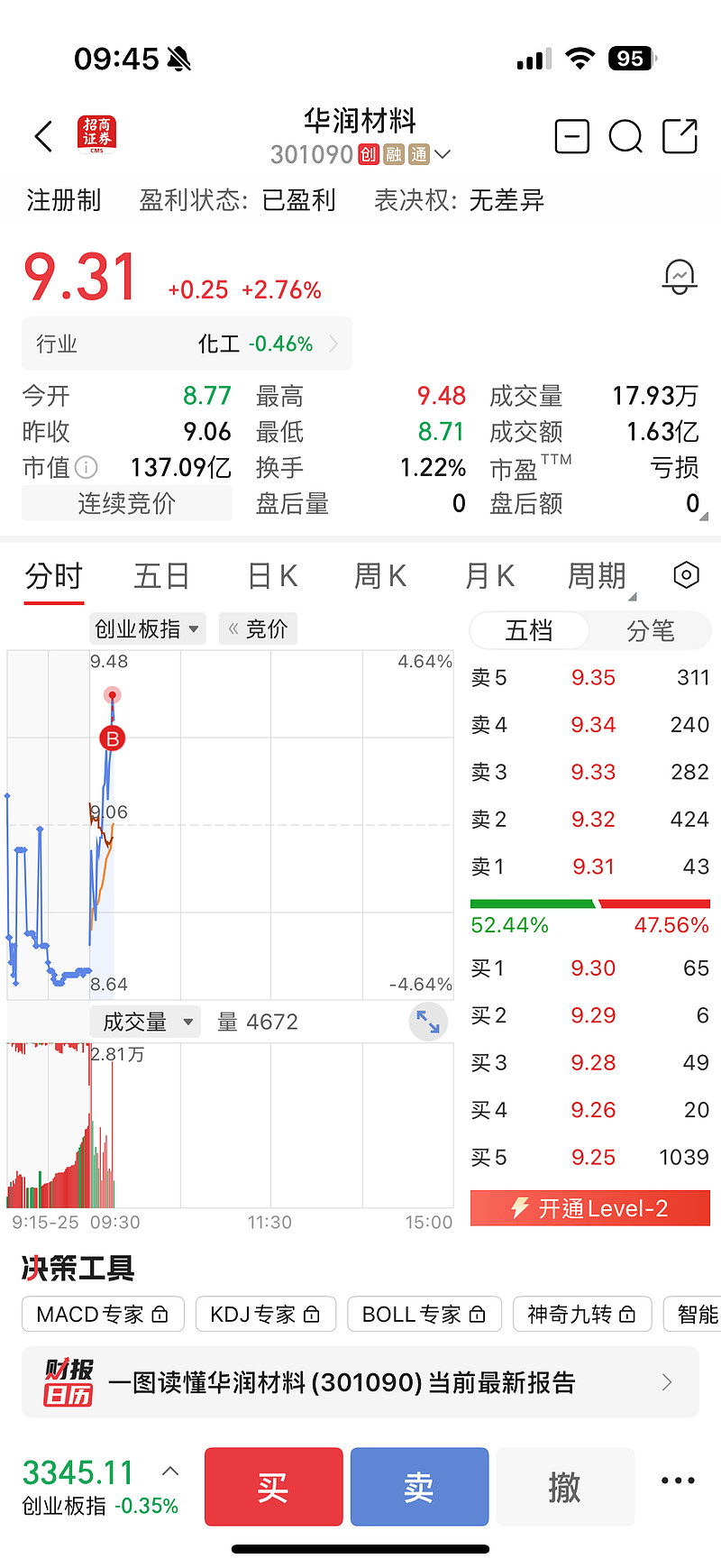Open the 财报日历 latest report banner
This screenshot has height=1568, width=721.
[x=360, y=1382]
